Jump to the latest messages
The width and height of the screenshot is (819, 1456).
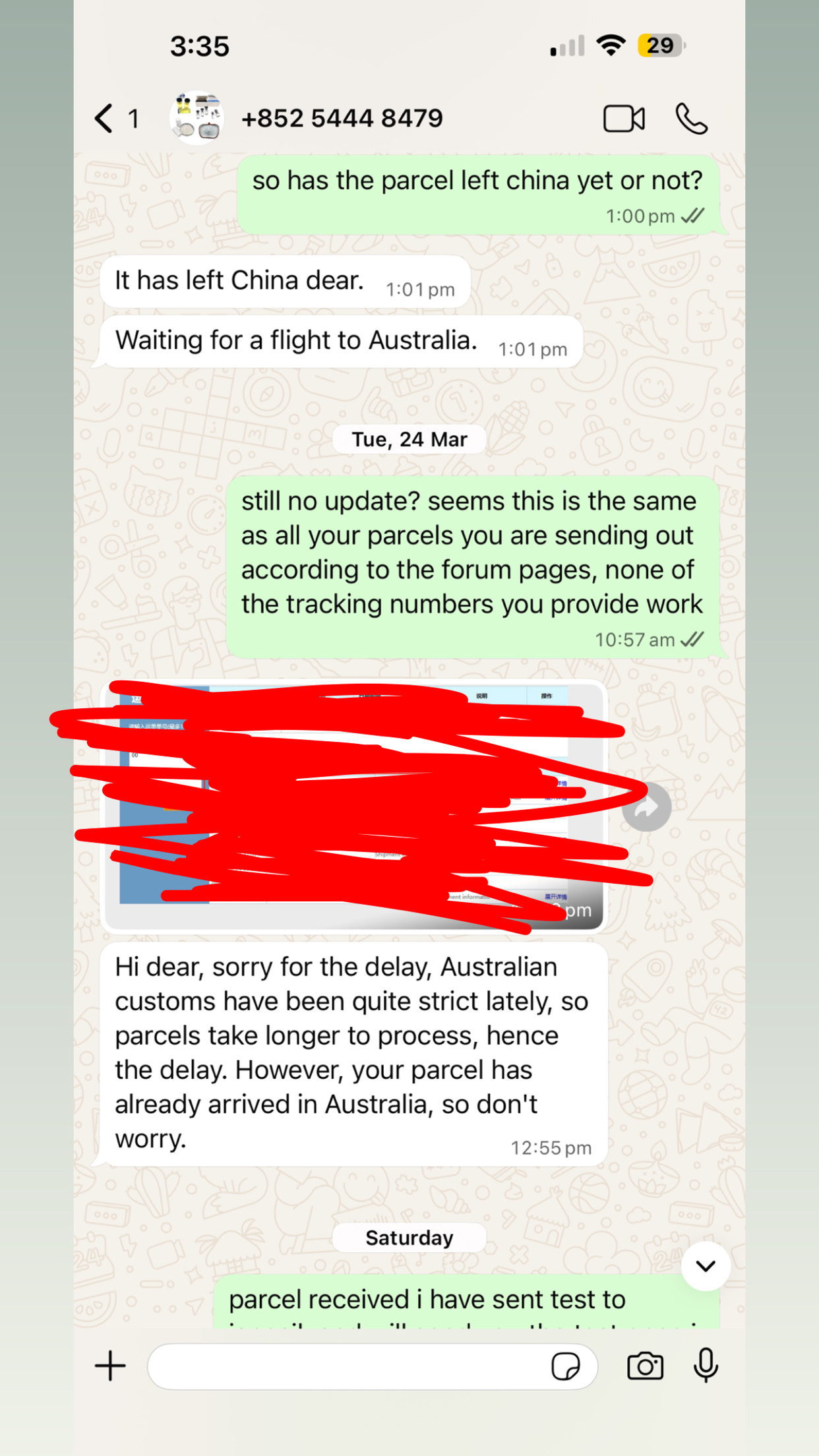(706, 1265)
